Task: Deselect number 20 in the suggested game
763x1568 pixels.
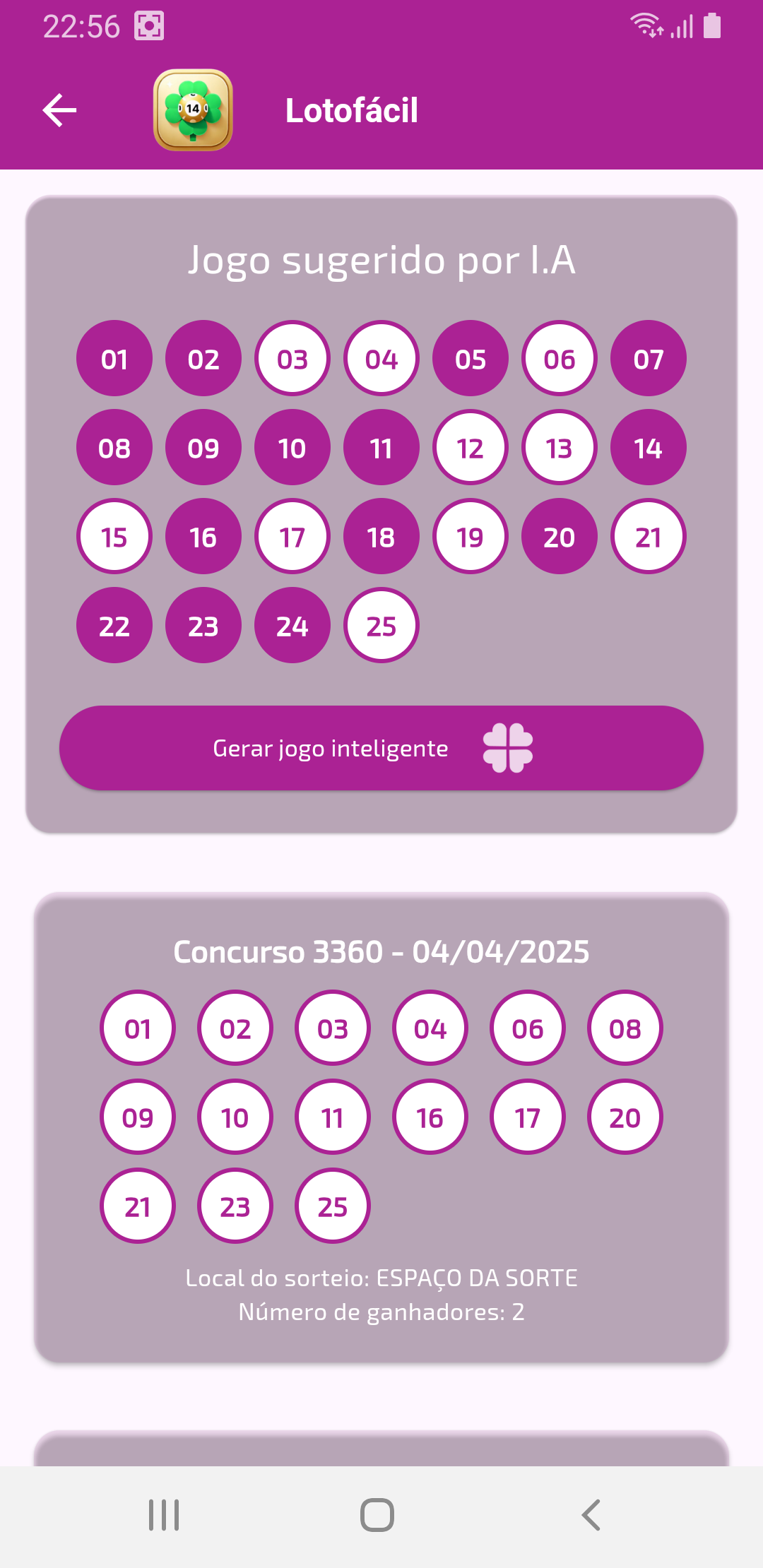Action: click(559, 536)
